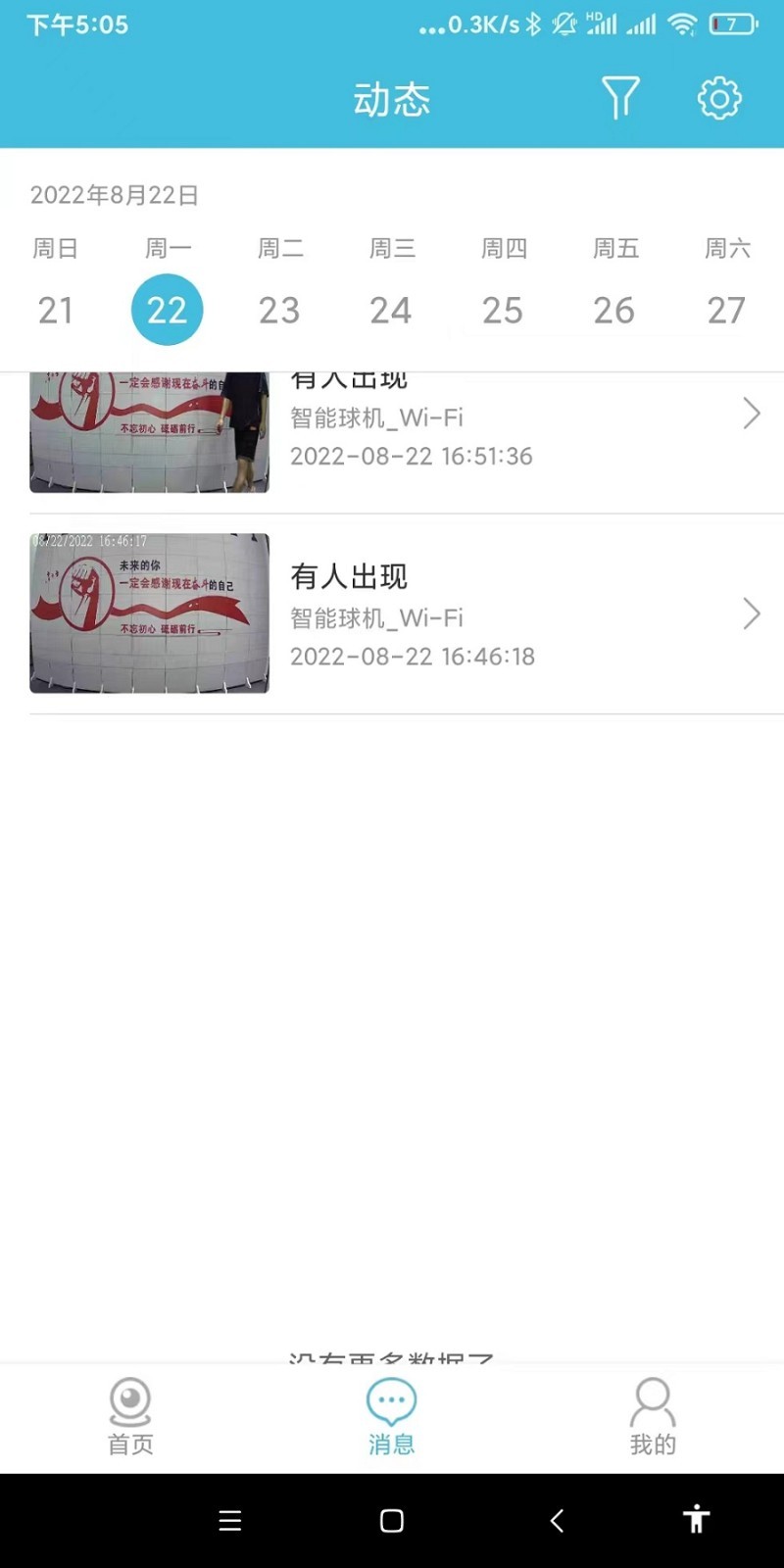Expand the 16:51:36 alert with the chevron
Image resolution: width=784 pixels, height=1568 pixels.
751,413
